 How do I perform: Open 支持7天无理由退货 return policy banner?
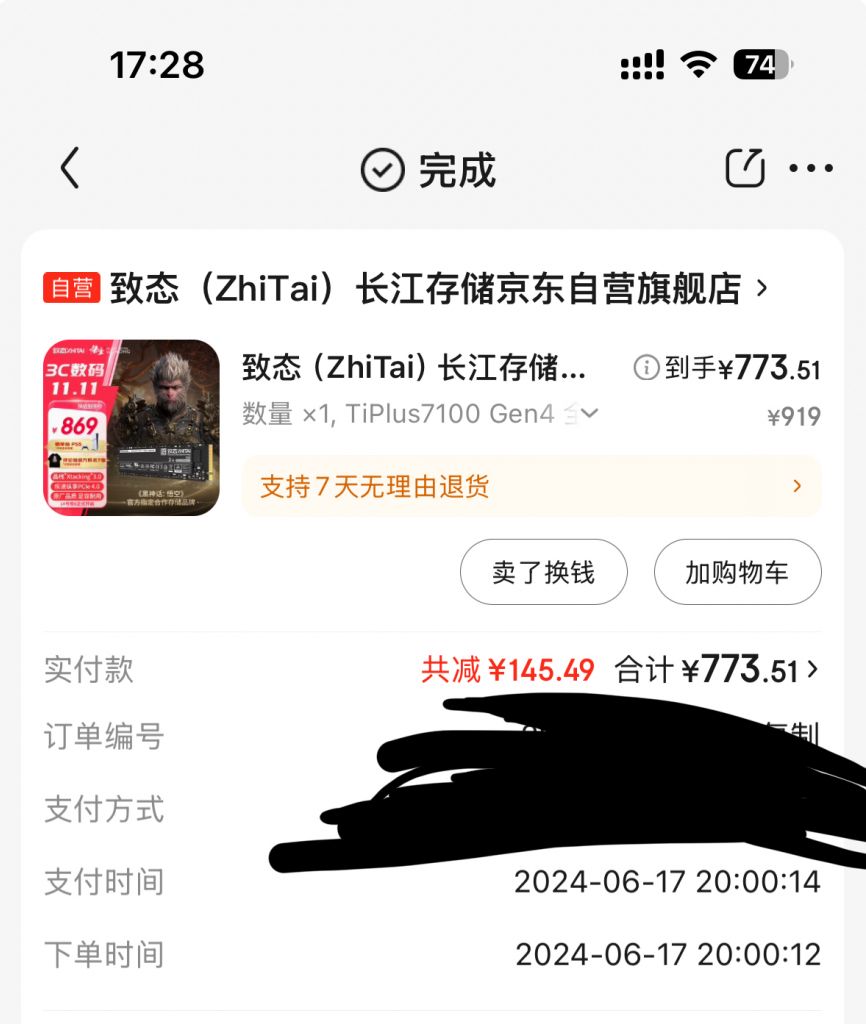tap(530, 486)
